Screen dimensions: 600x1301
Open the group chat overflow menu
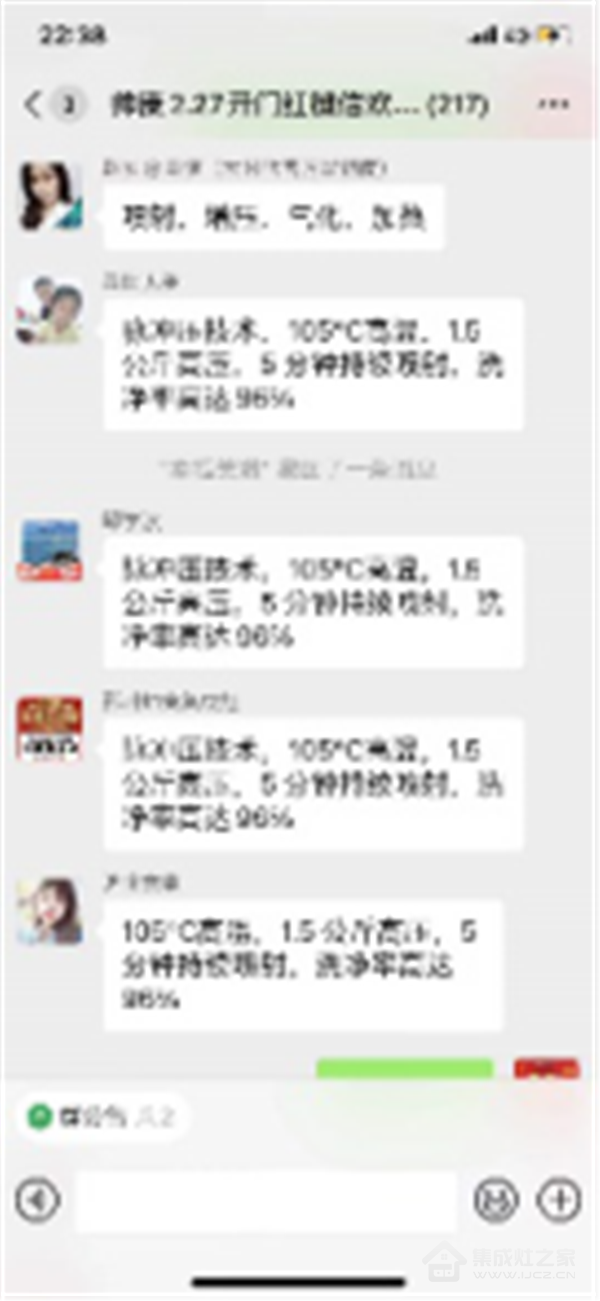553,104
